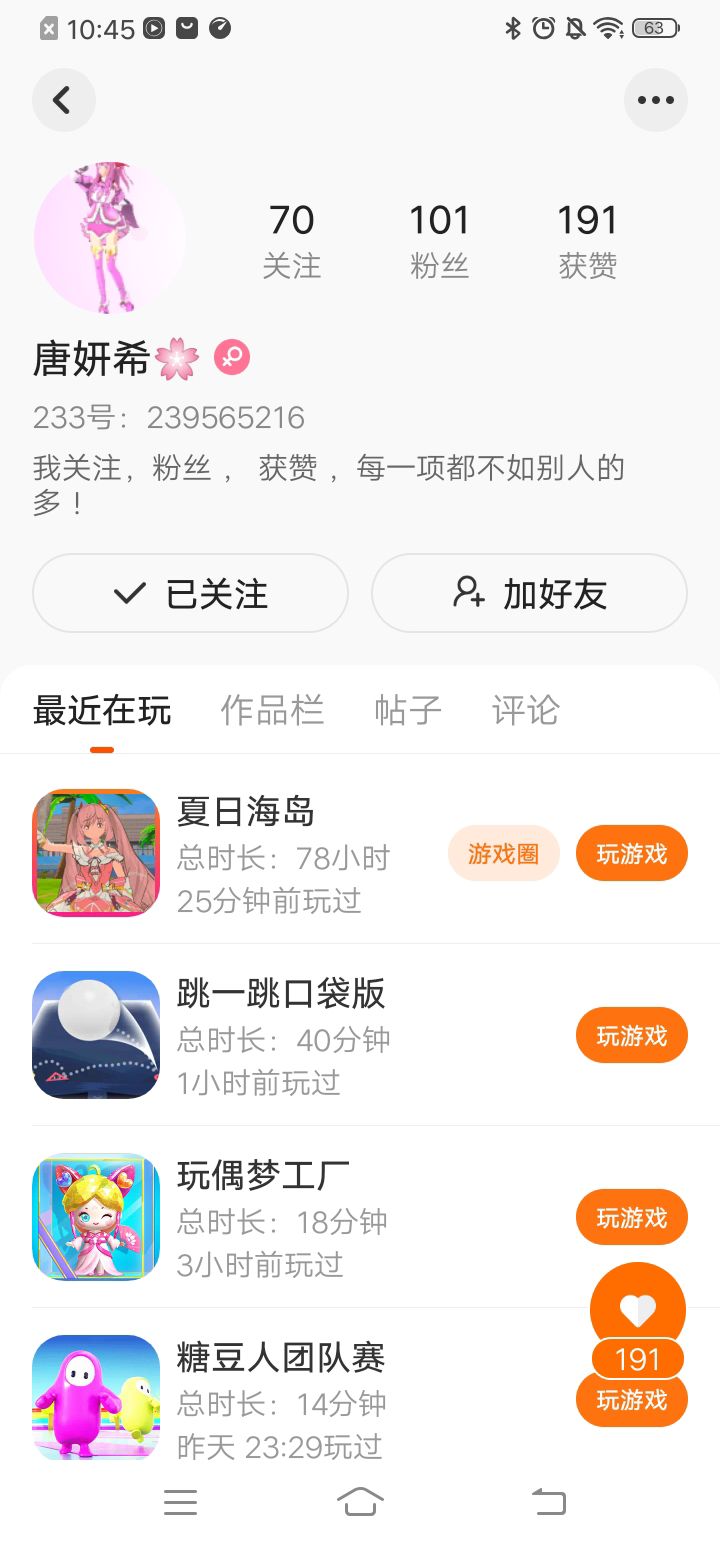Switch to the 评论 tab
The image size is (720, 1544).
525,710
